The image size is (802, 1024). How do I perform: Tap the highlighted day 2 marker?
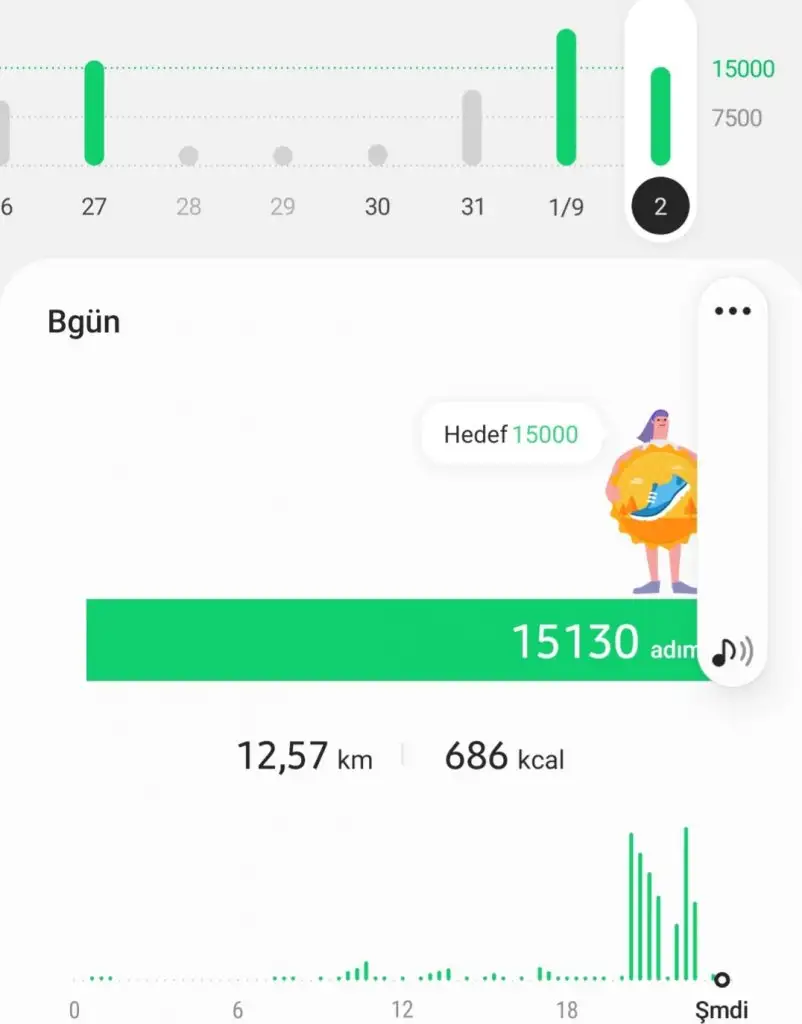pos(660,207)
